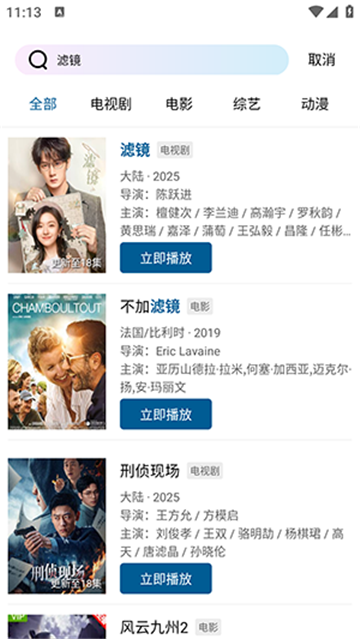Screen dimensions: 360x639
Task: Open the 刑侦现场 poster thumbnail
Action: click(x=57, y=526)
